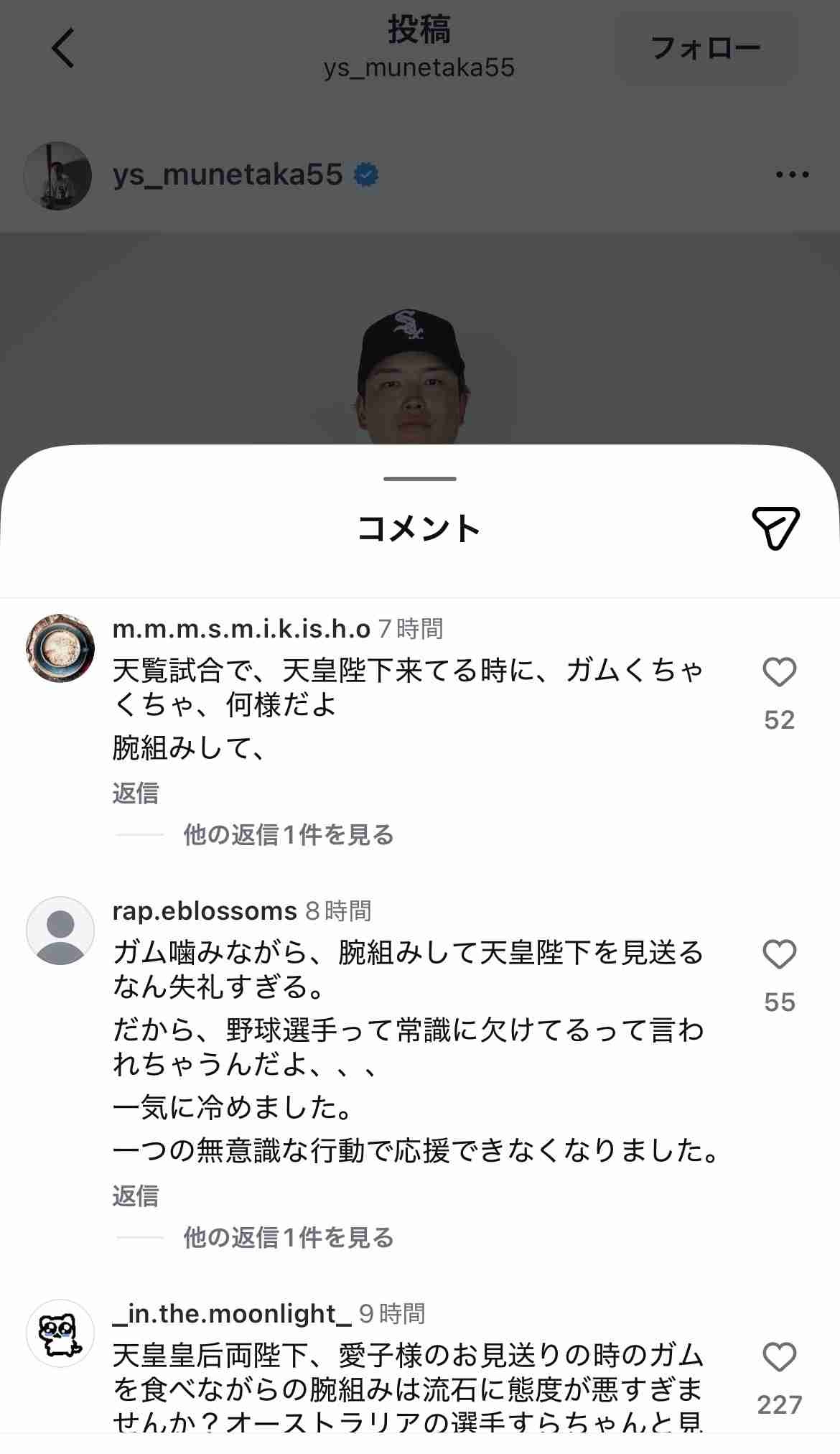Share the post via the paper plane icon

point(775,528)
